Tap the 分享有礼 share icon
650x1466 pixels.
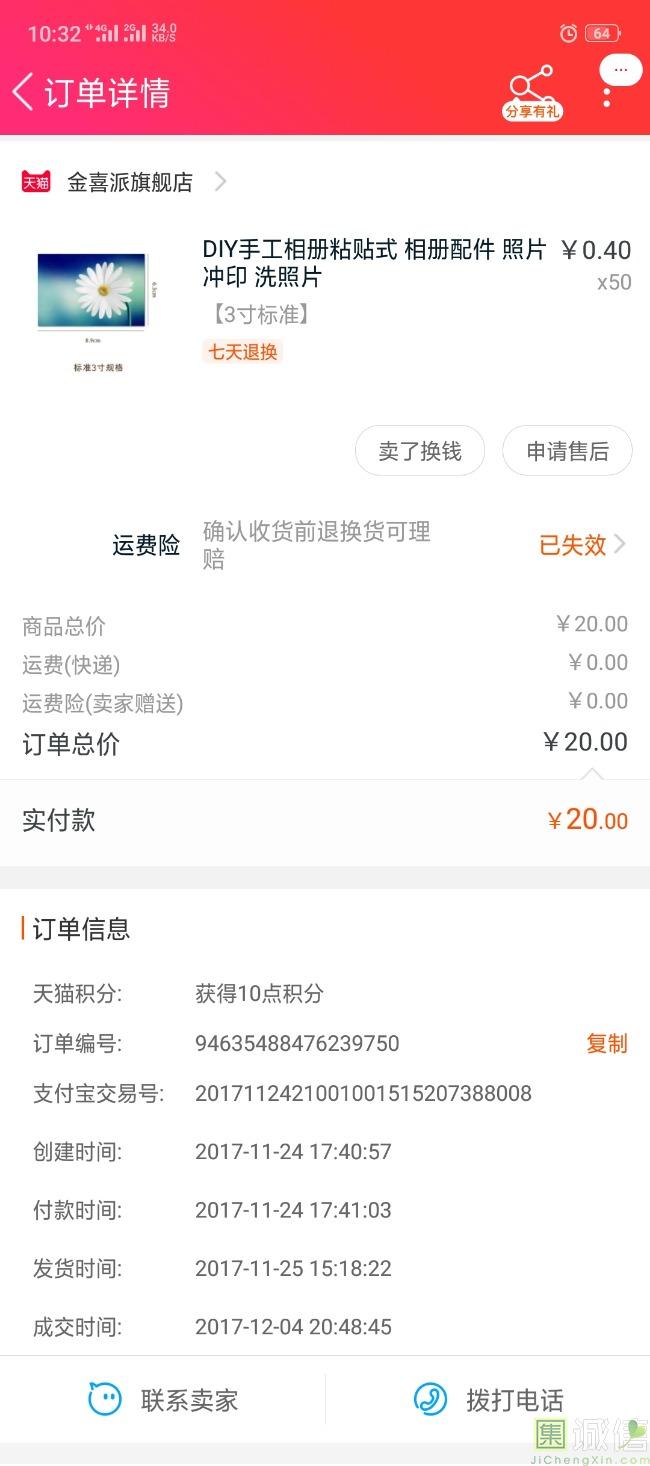pyautogui.click(x=532, y=92)
